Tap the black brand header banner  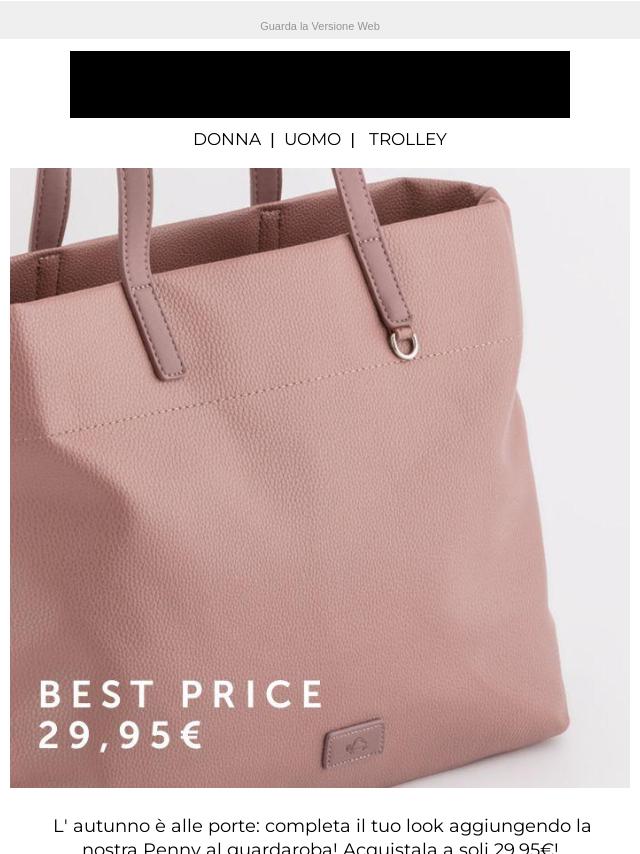(x=320, y=85)
